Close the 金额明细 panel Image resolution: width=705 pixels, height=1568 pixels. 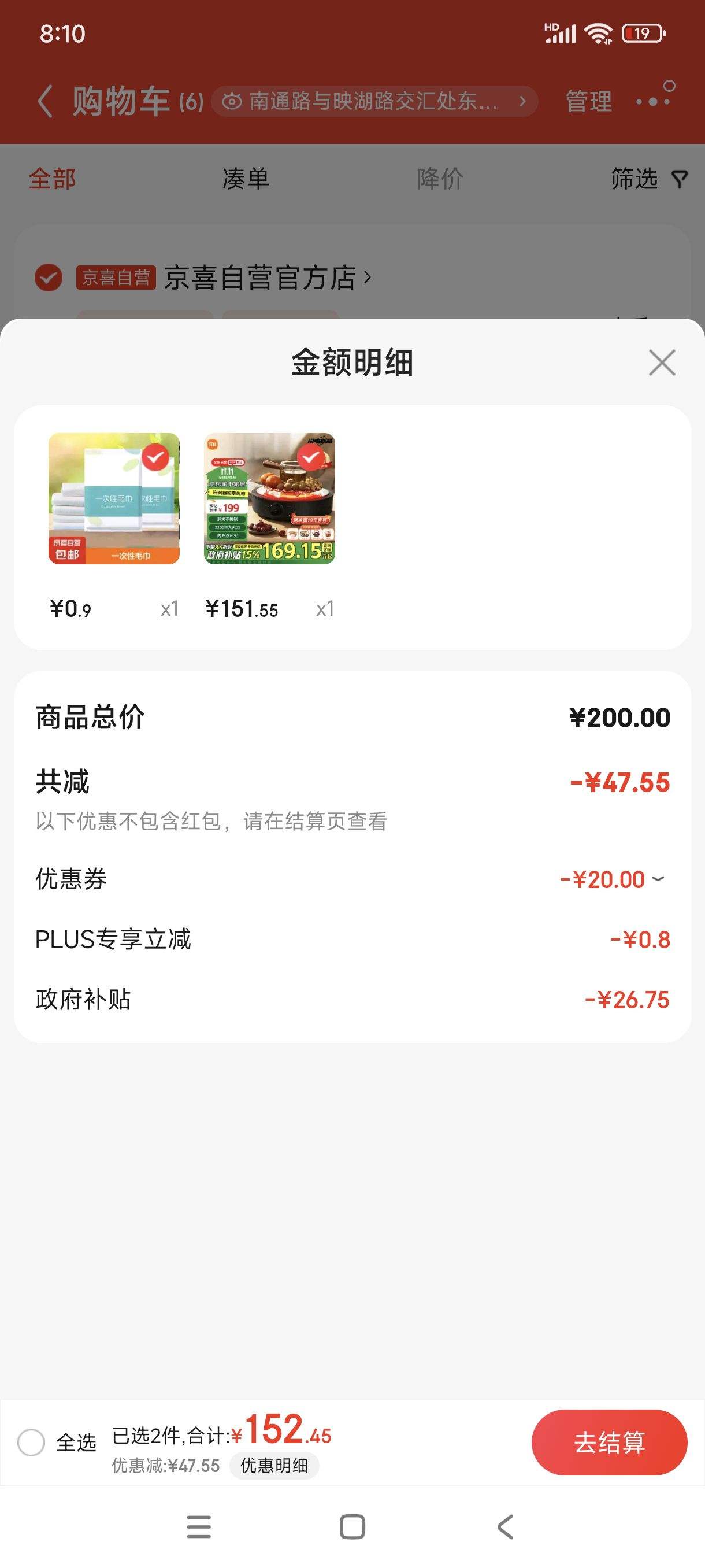pos(662,363)
